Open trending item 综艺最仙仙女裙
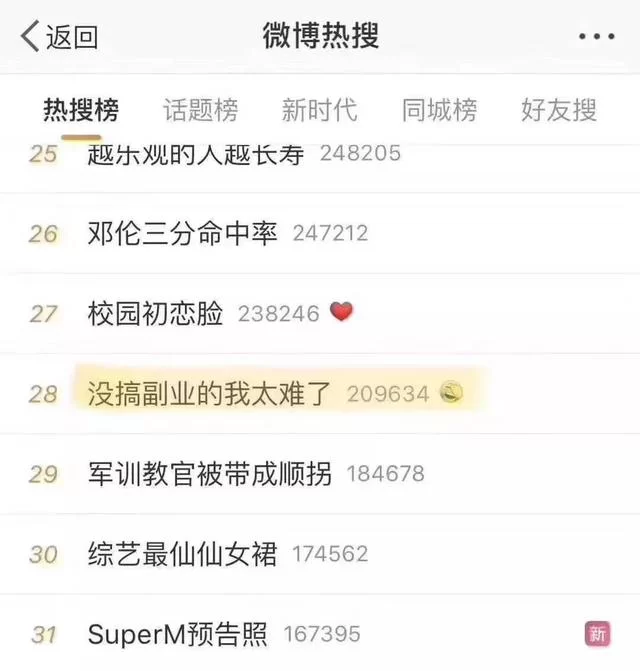The width and height of the screenshot is (640, 671). (182, 554)
